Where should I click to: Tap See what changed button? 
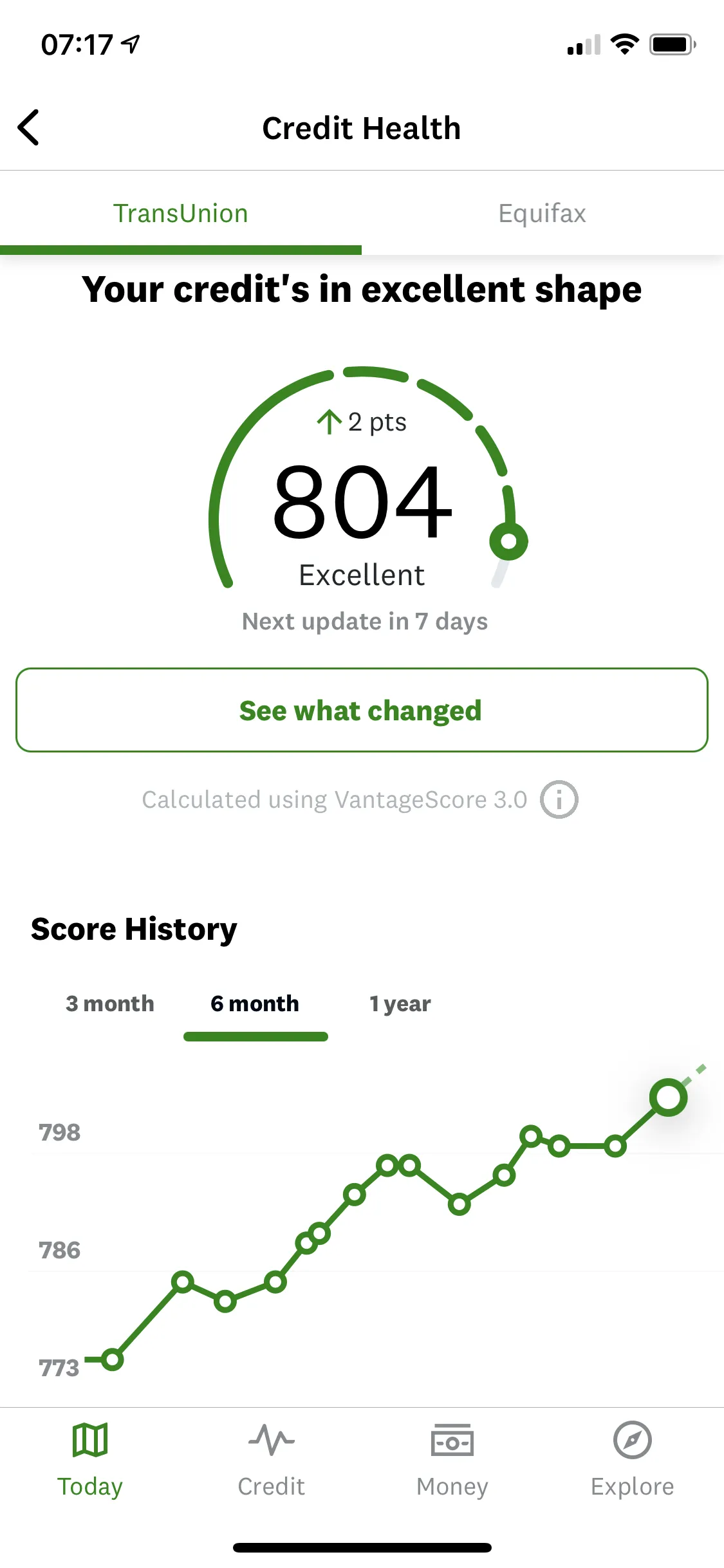click(x=362, y=710)
